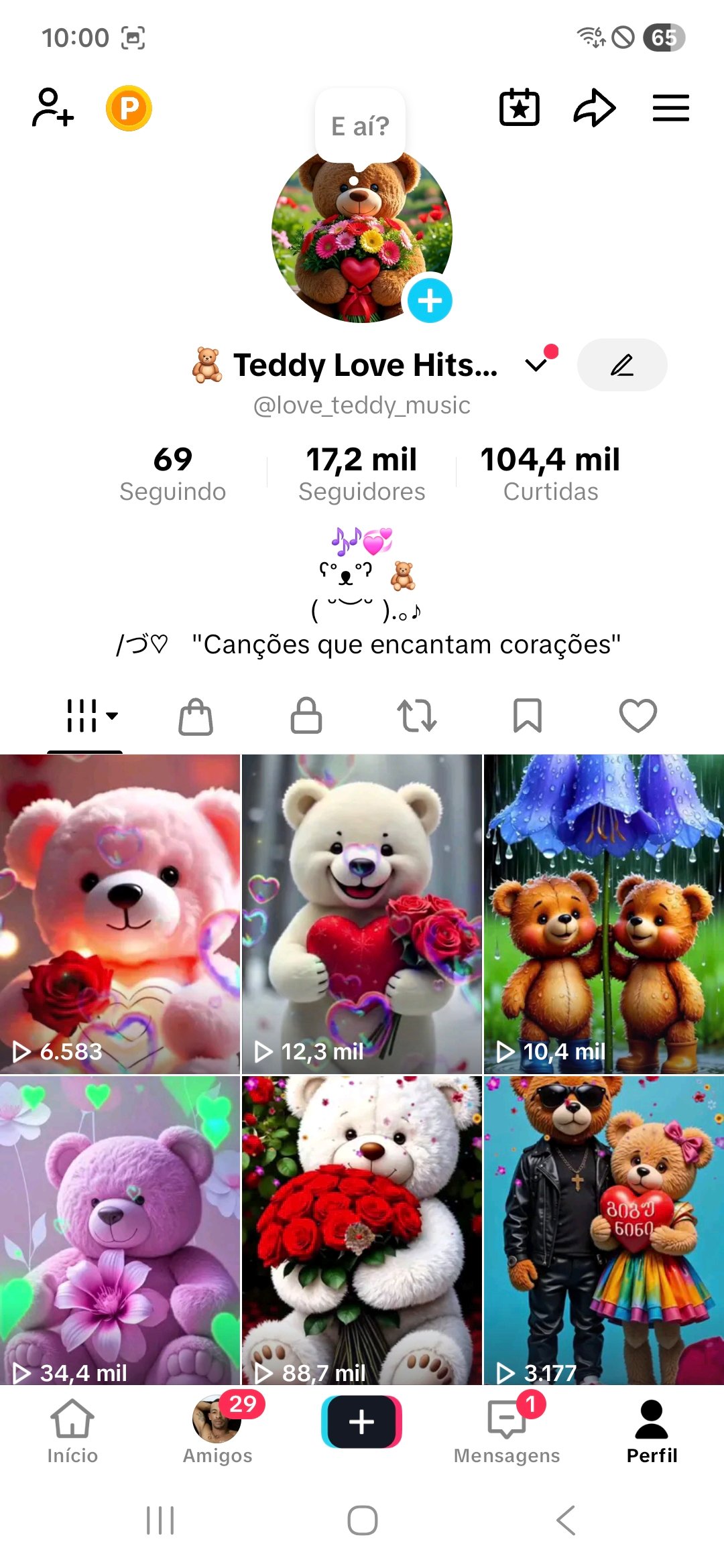Switch to the liked videos heart tab
The image size is (724, 1568).
(638, 716)
